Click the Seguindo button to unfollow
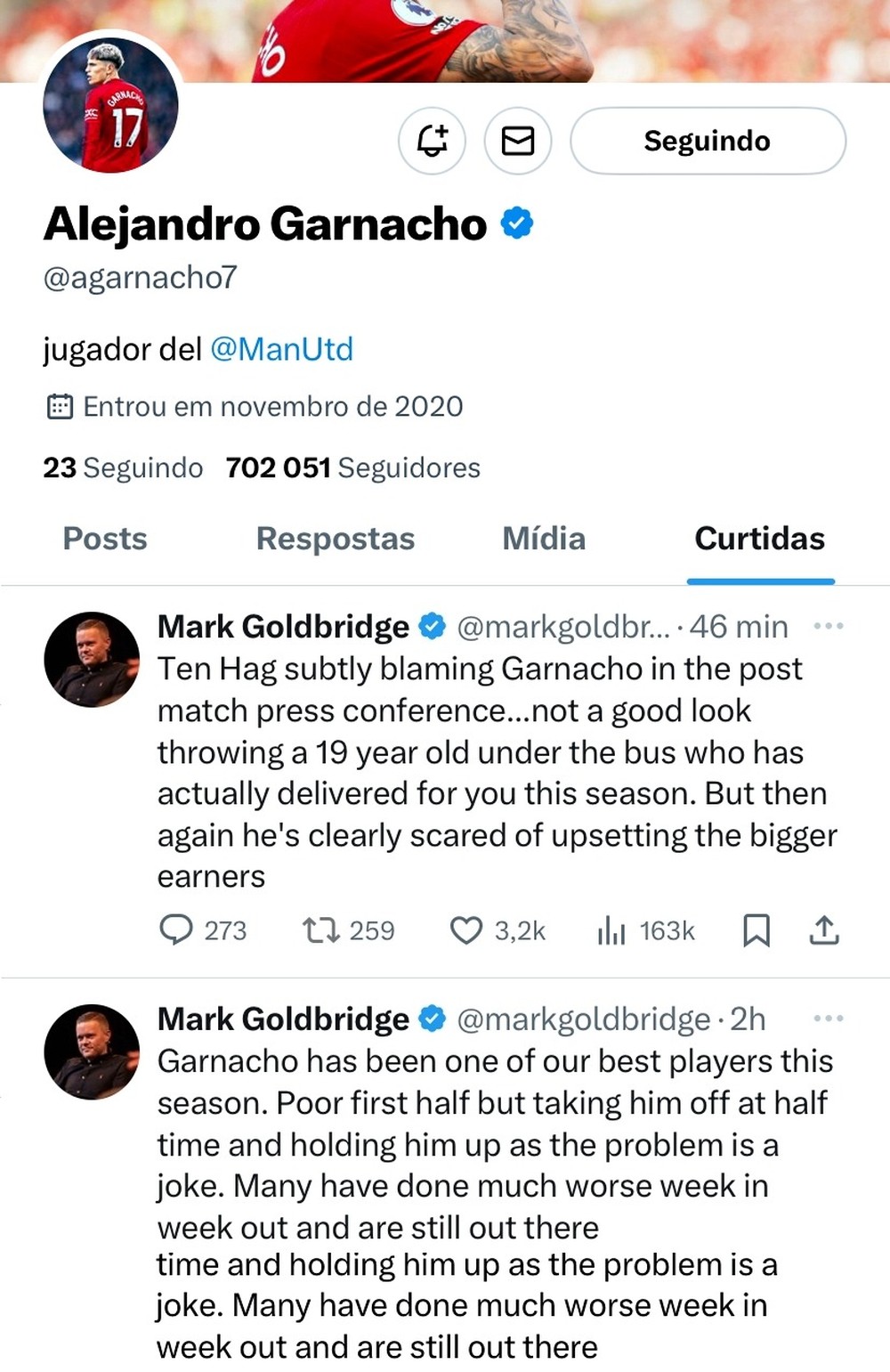Screen dimensions: 890x1372 click(x=707, y=141)
